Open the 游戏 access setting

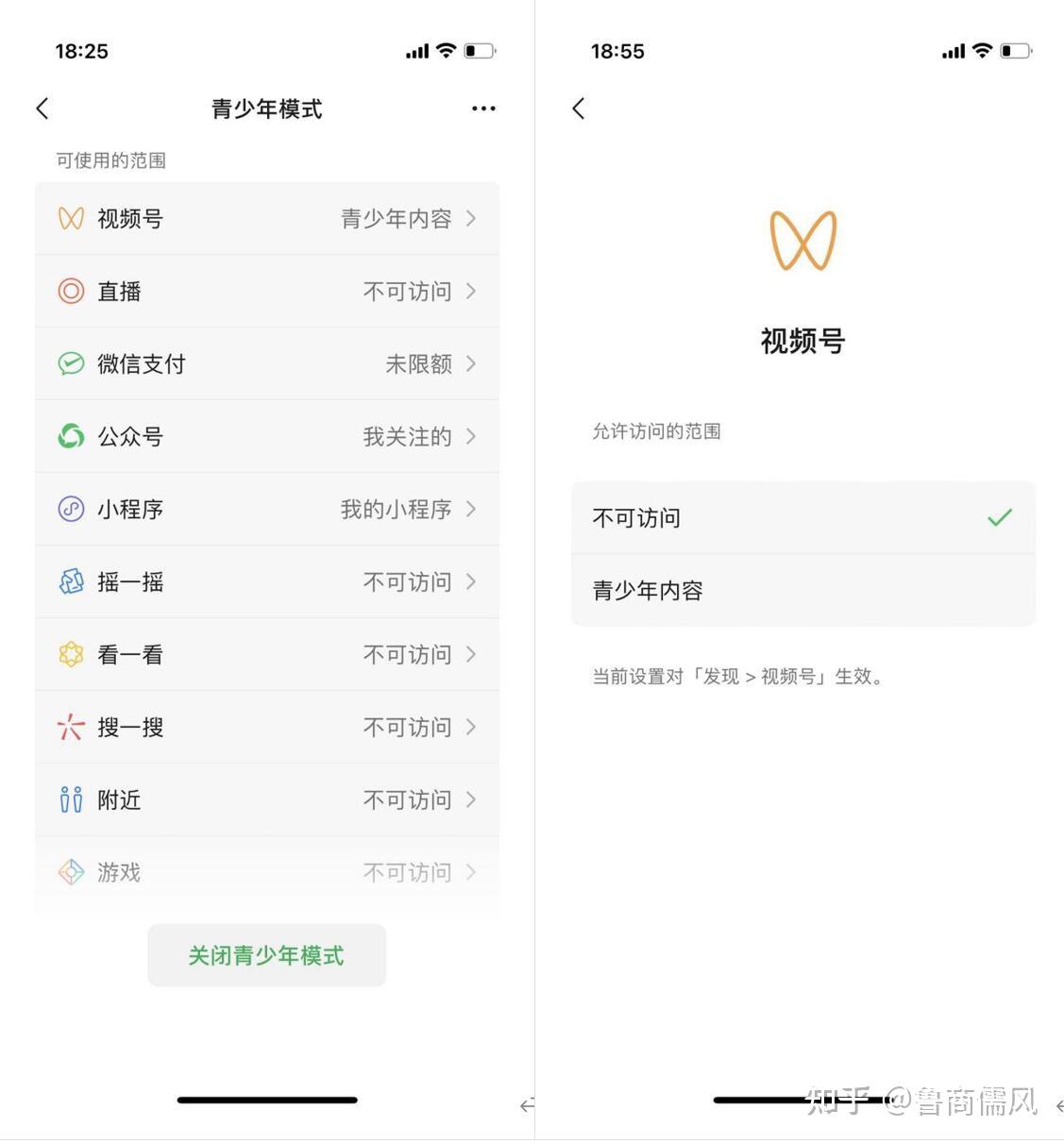point(267,873)
